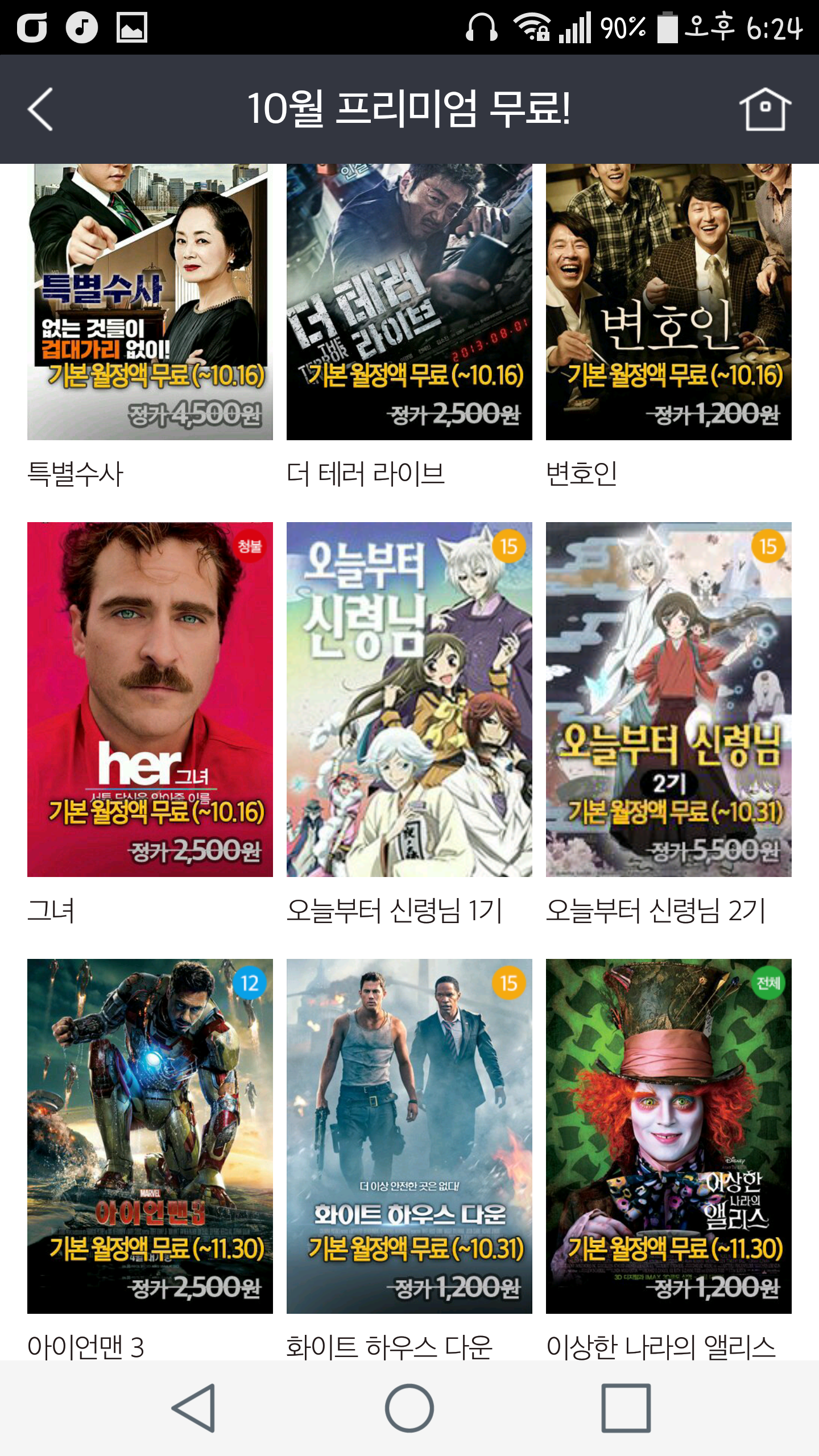
Task: Open the home icon in header
Action: (x=765, y=109)
